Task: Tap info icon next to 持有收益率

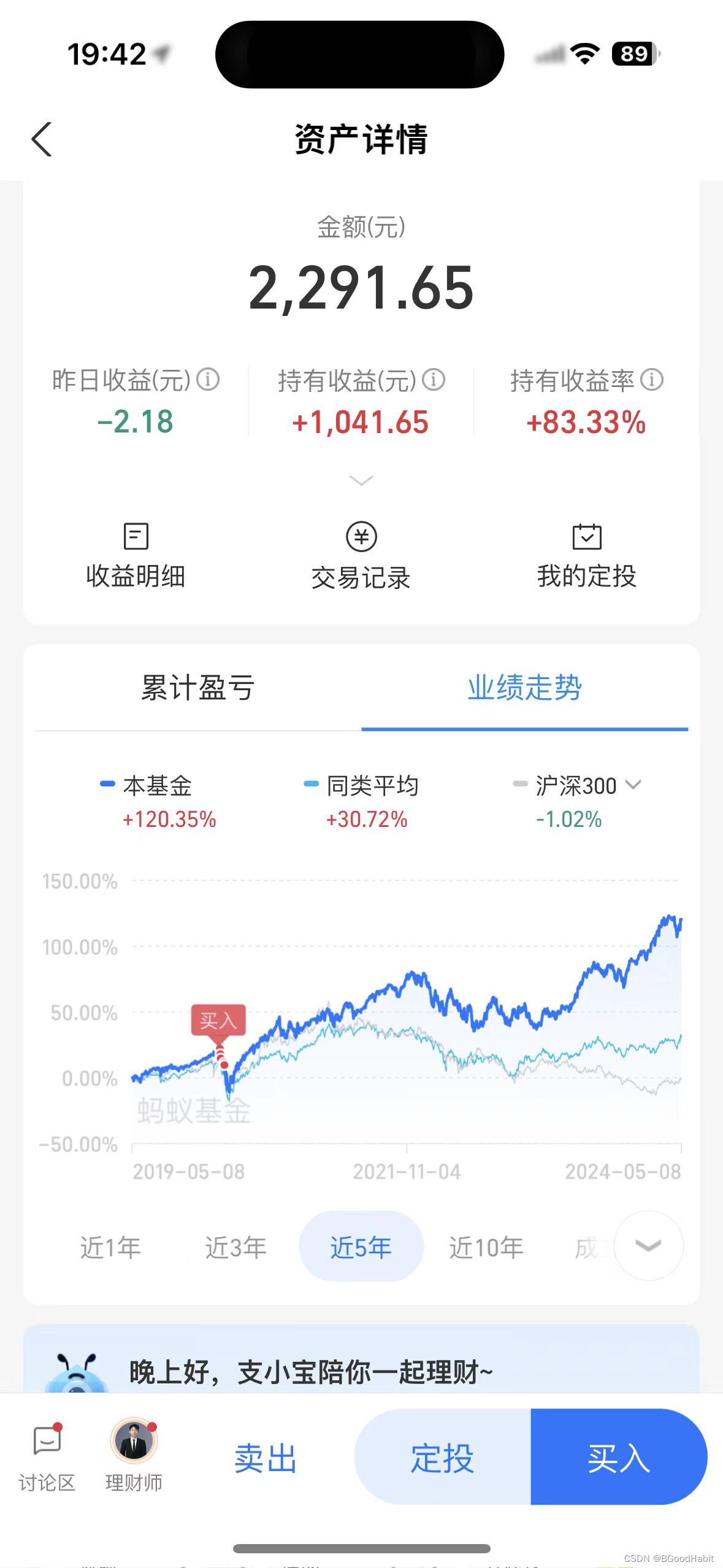Action: 651,380
